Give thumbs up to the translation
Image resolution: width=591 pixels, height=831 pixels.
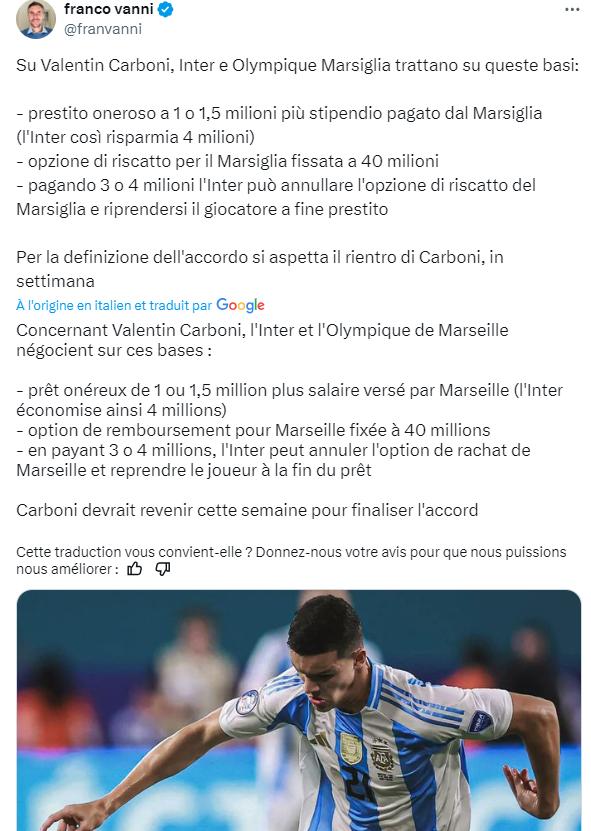135,569
